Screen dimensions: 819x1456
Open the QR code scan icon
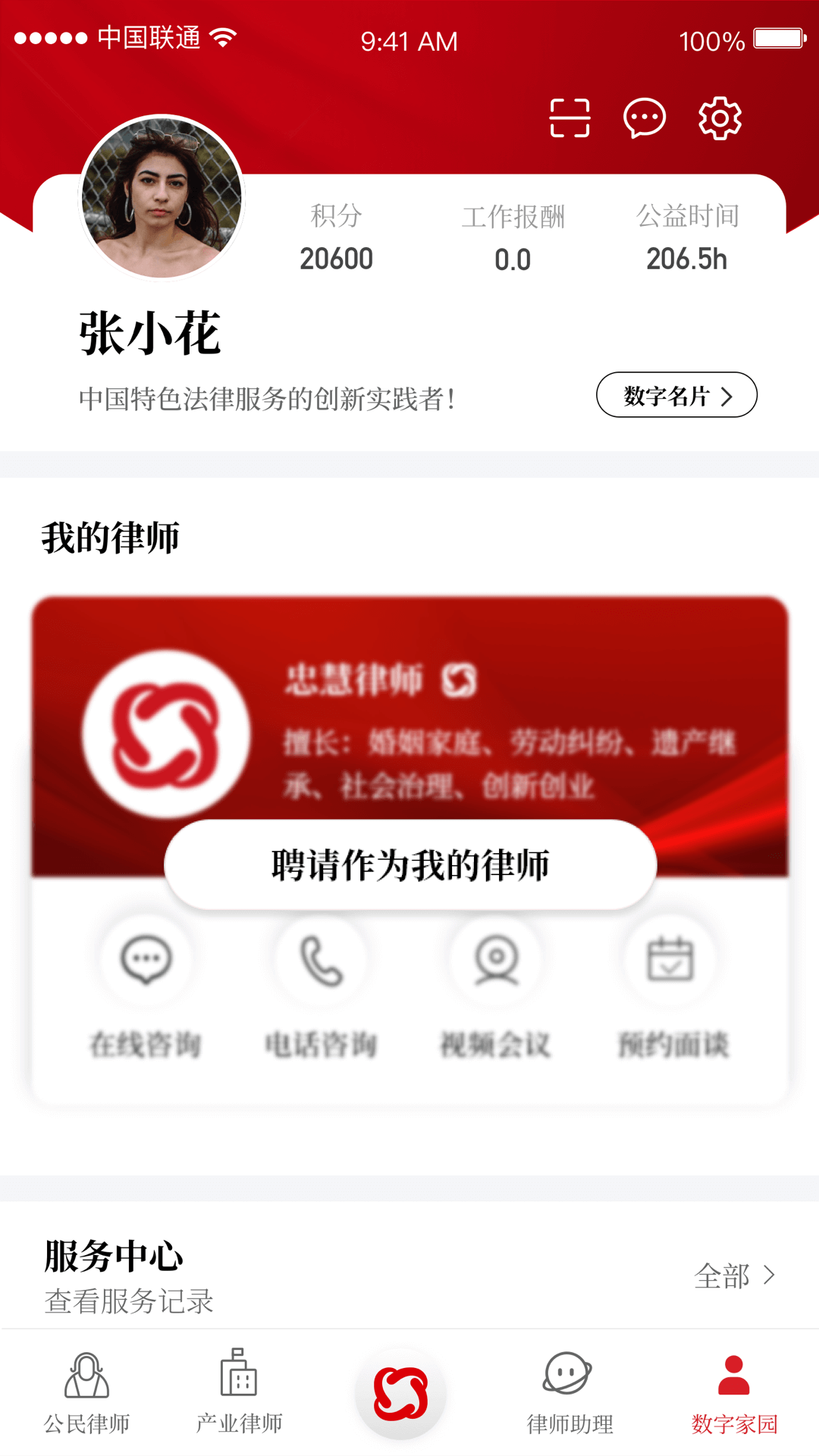(x=570, y=118)
